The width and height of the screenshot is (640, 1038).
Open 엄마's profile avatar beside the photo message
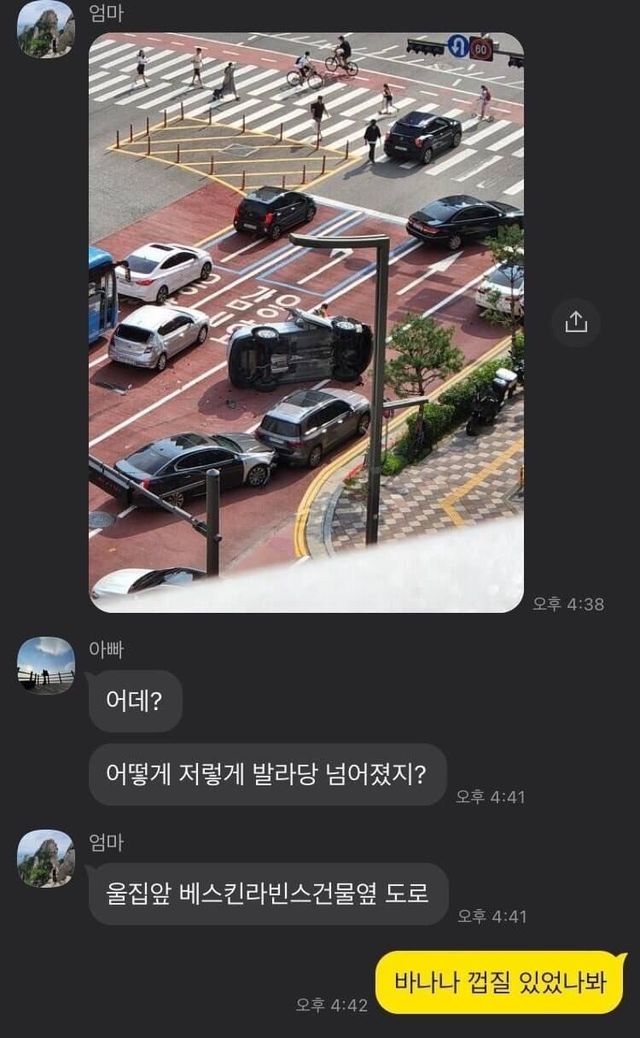[x=46, y=29]
